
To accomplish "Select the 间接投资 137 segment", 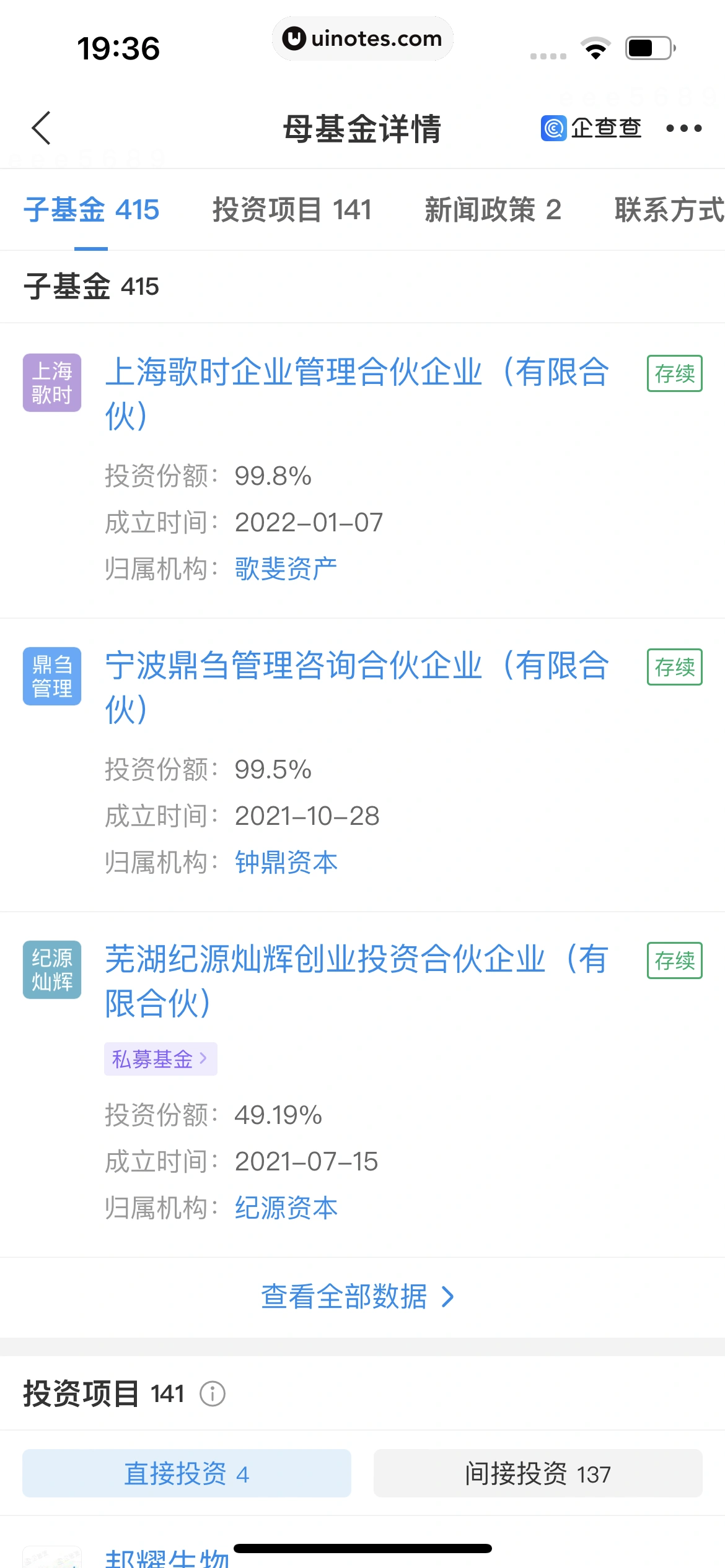I will [537, 1473].
